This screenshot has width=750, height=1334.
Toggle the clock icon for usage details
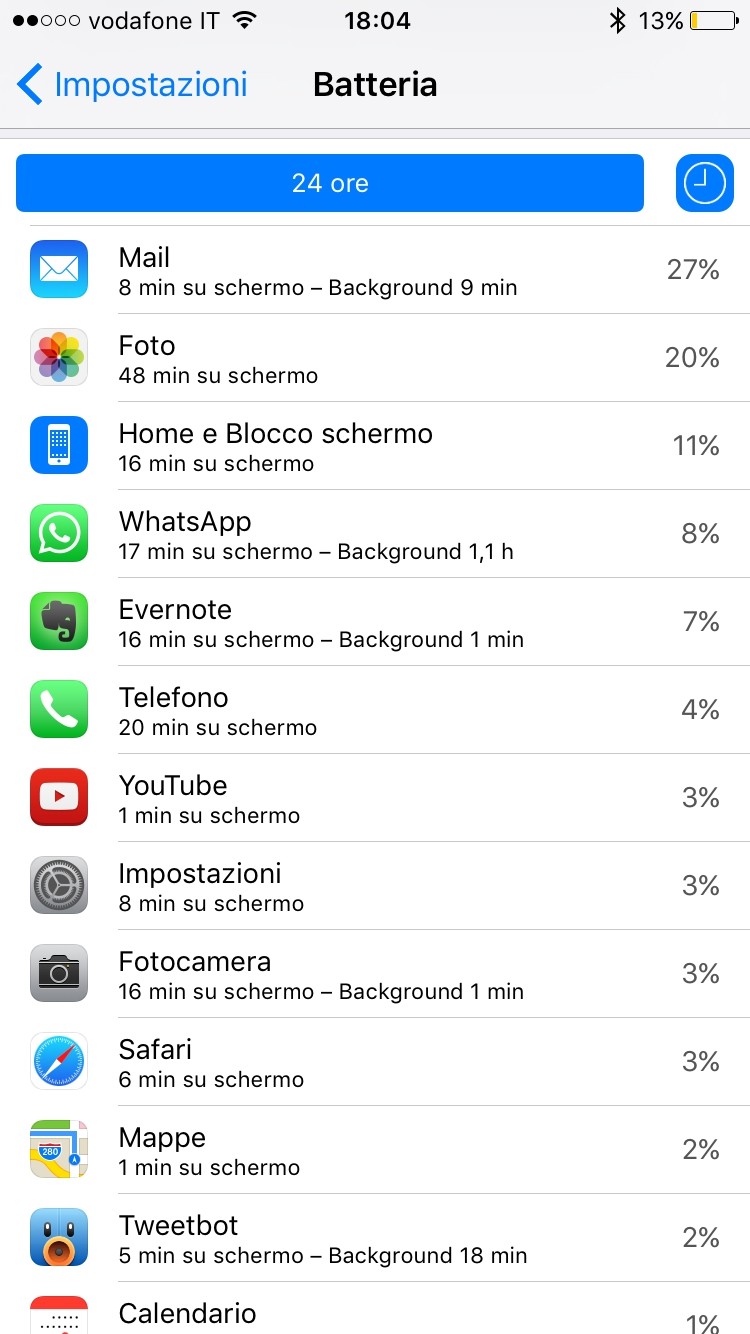[x=705, y=183]
